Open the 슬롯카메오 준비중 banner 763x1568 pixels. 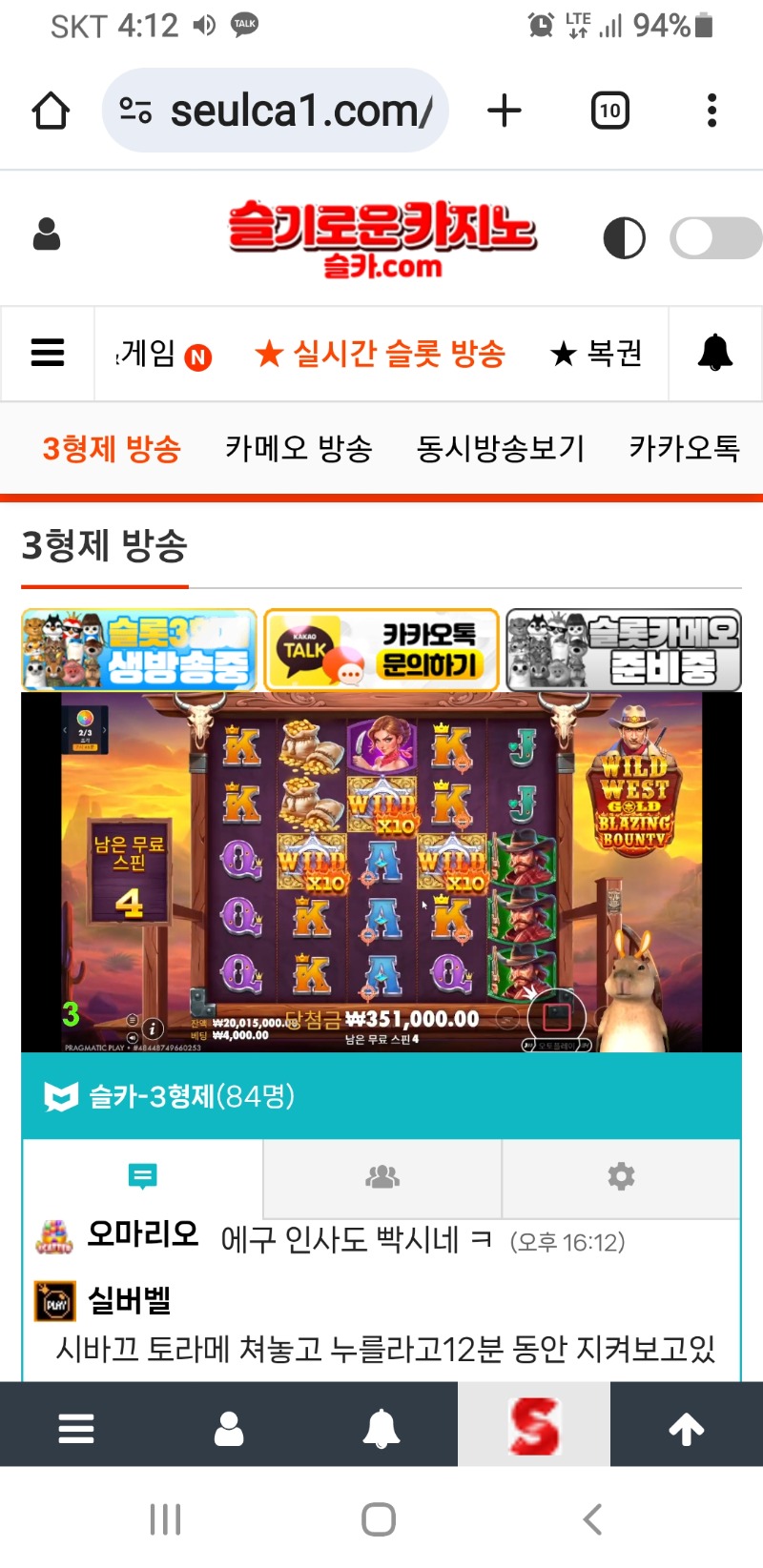click(x=624, y=650)
